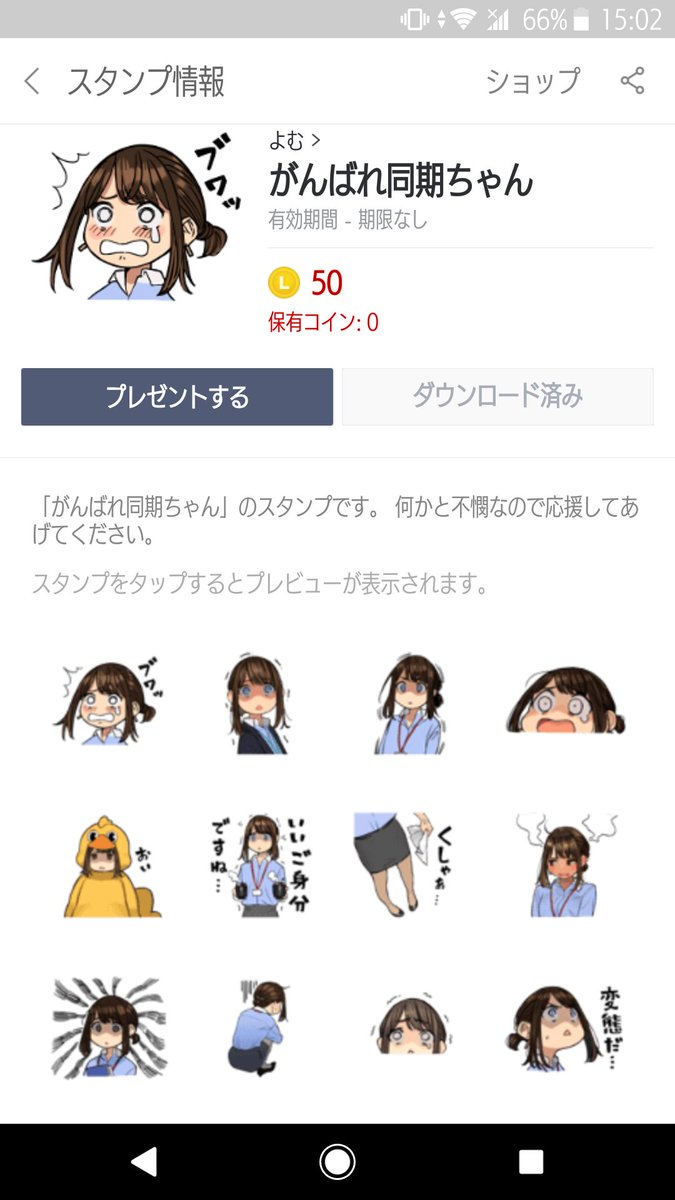Preview the crouching back-view sticker
The width and height of the screenshot is (675, 1200).
(255, 1028)
